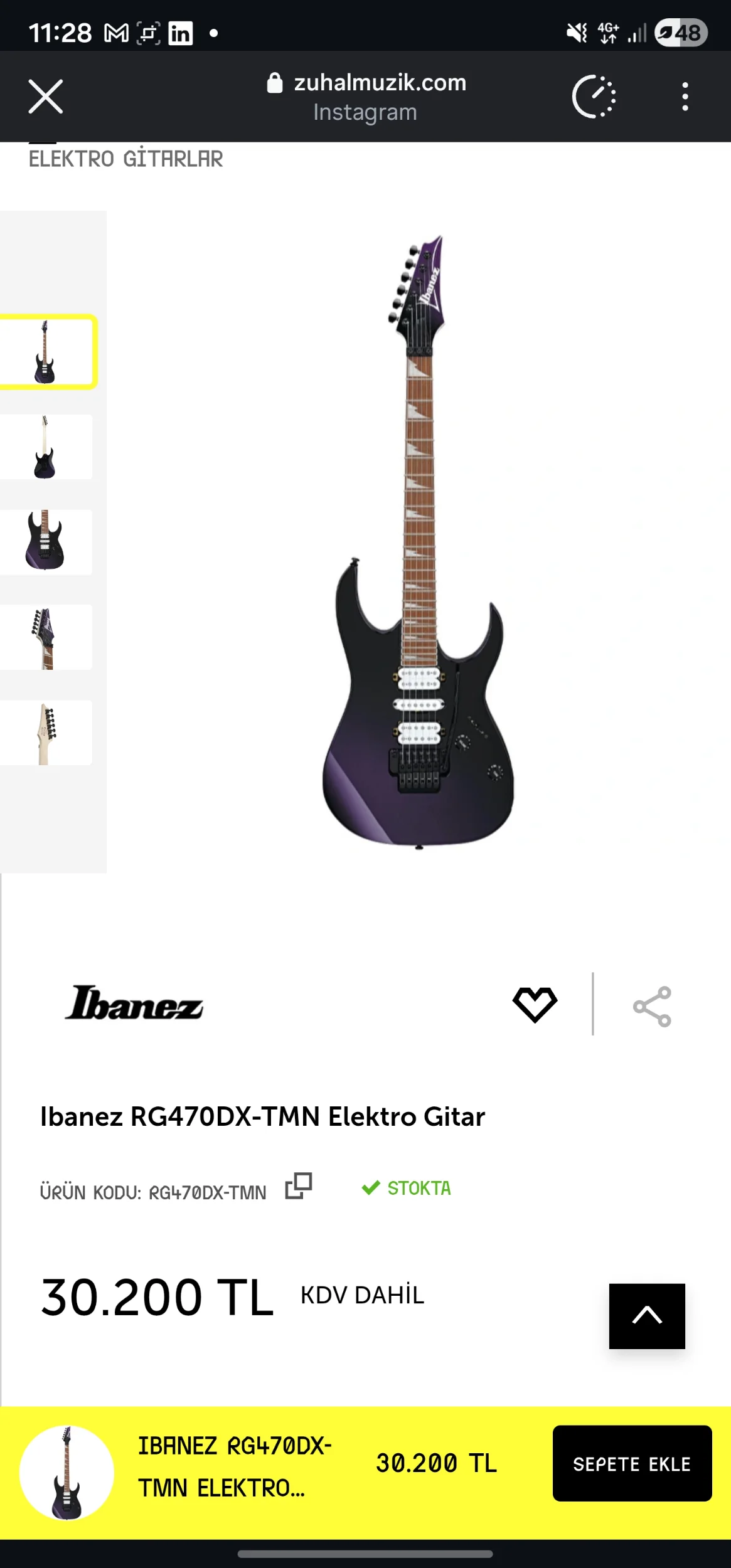View the main guitar image full size

click(419, 542)
